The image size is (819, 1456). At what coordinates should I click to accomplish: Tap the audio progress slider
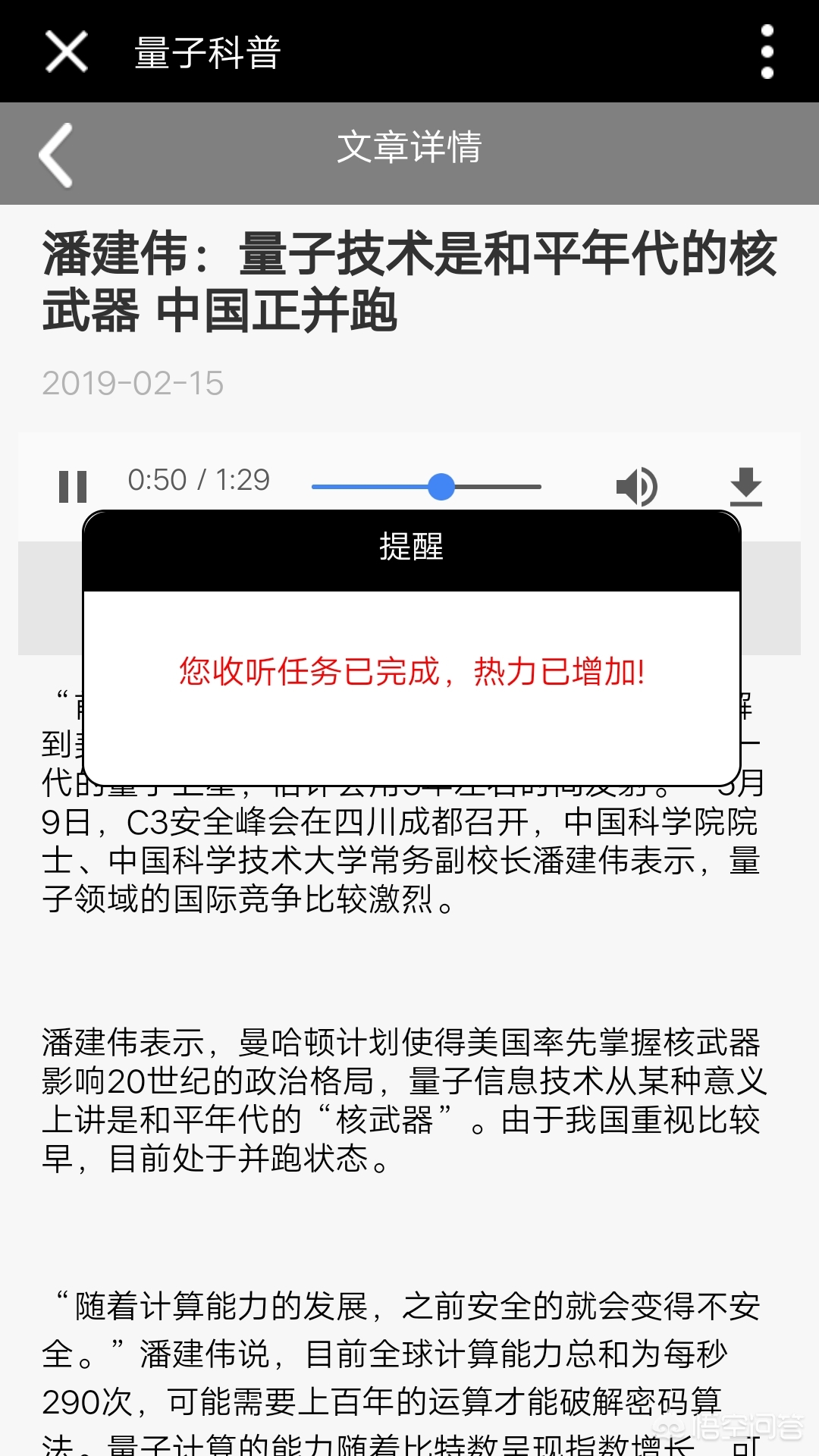click(x=426, y=487)
